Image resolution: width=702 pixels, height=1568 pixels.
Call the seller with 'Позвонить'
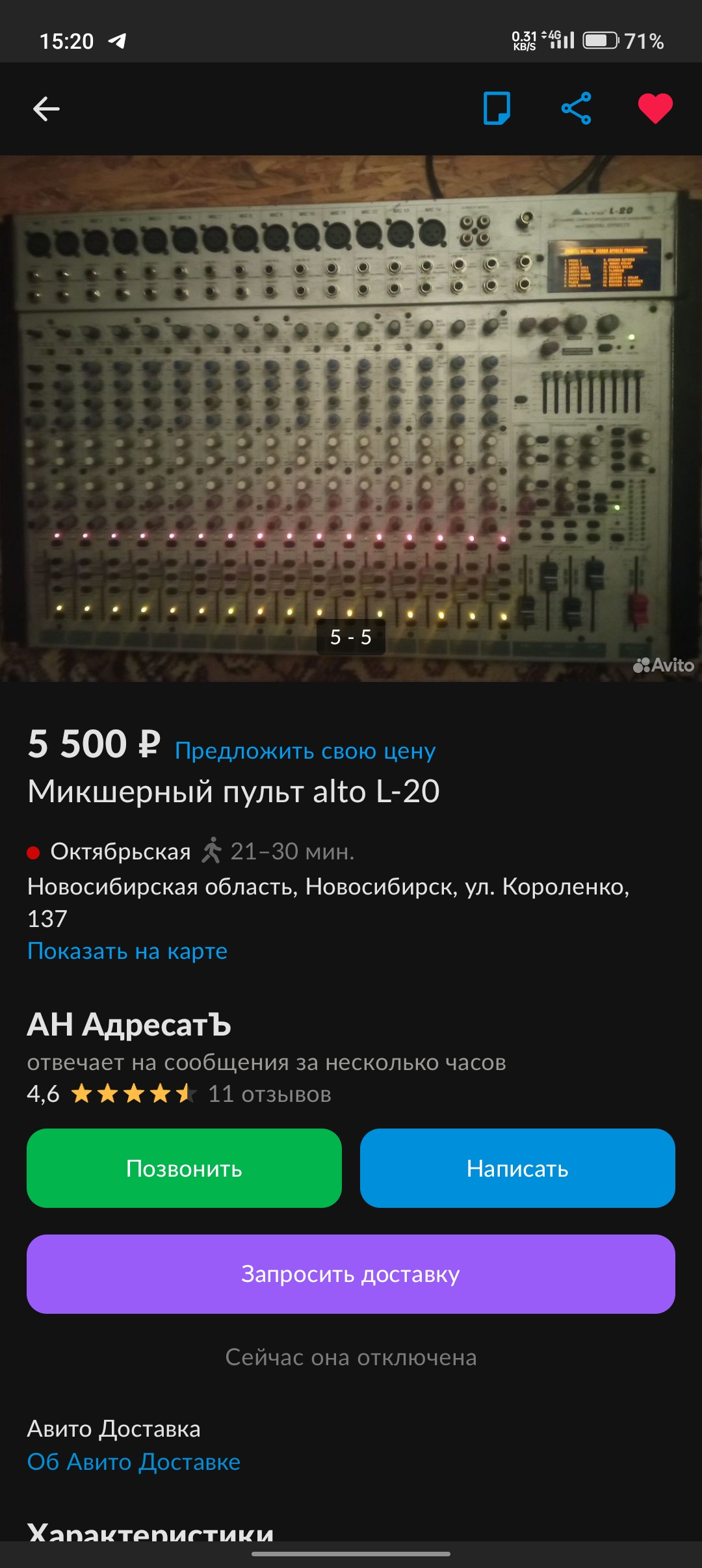point(184,1168)
